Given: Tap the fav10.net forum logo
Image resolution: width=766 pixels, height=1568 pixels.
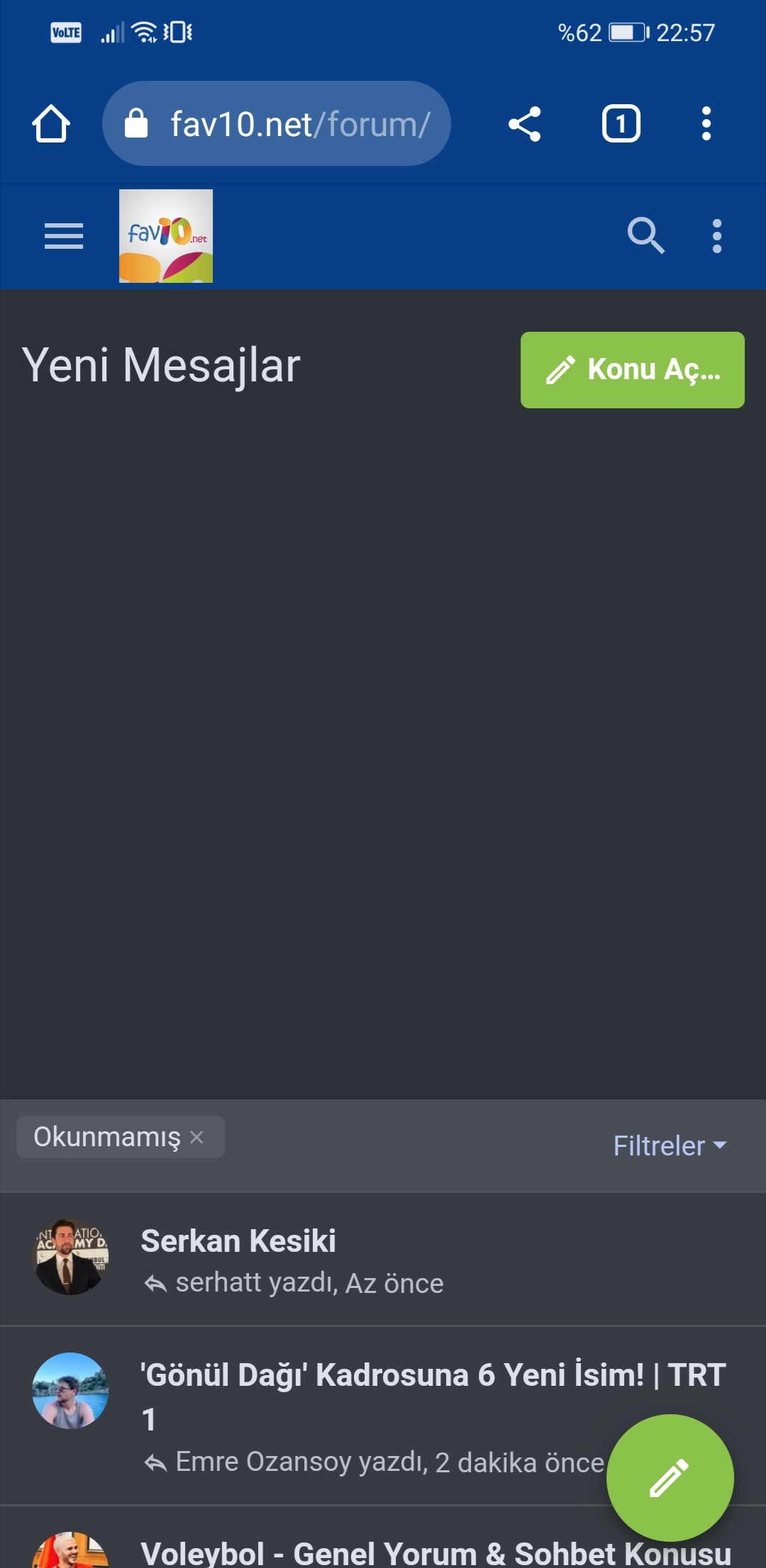Looking at the screenshot, I should click(166, 236).
